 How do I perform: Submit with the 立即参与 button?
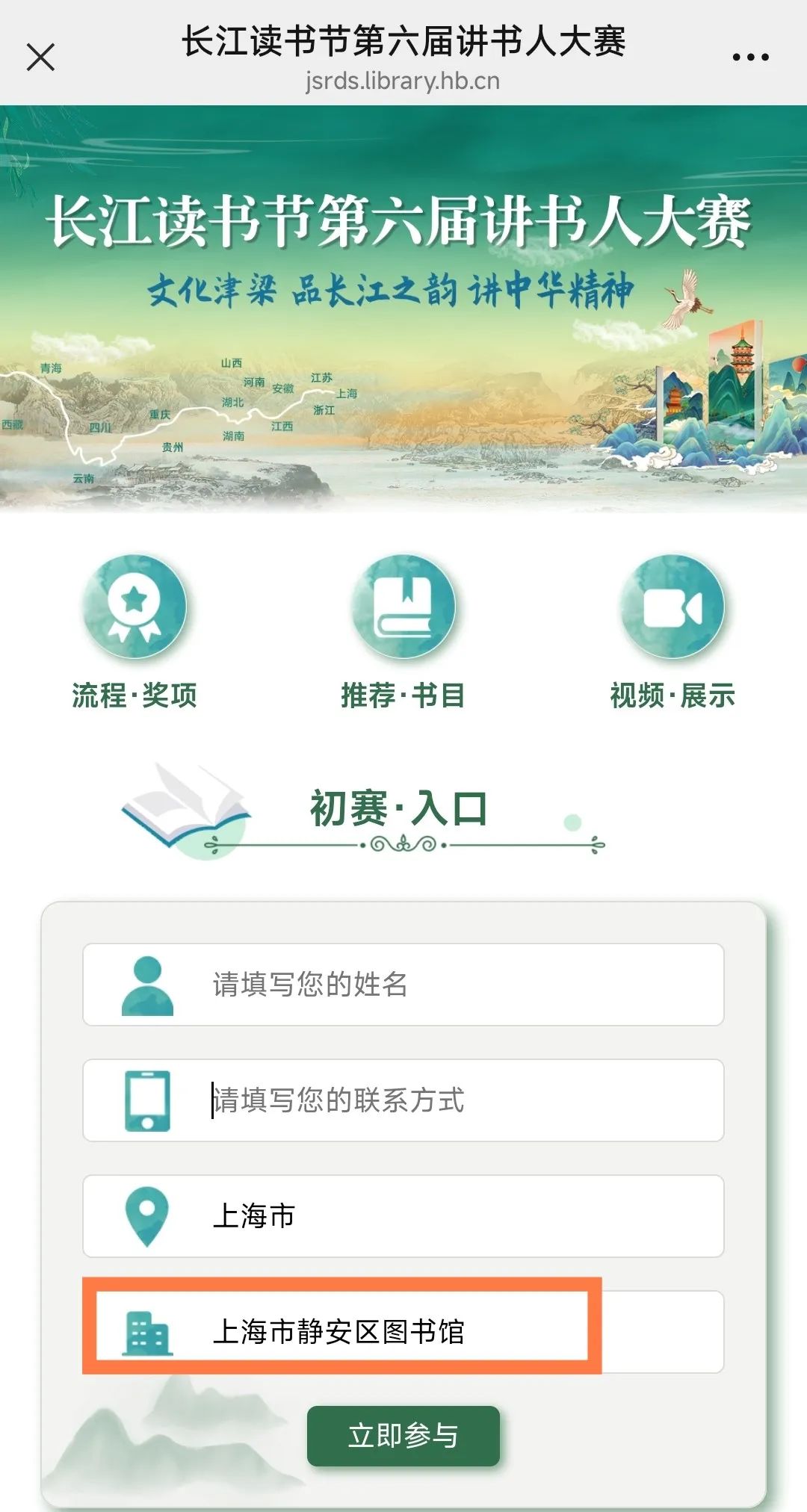pyautogui.click(x=403, y=1436)
